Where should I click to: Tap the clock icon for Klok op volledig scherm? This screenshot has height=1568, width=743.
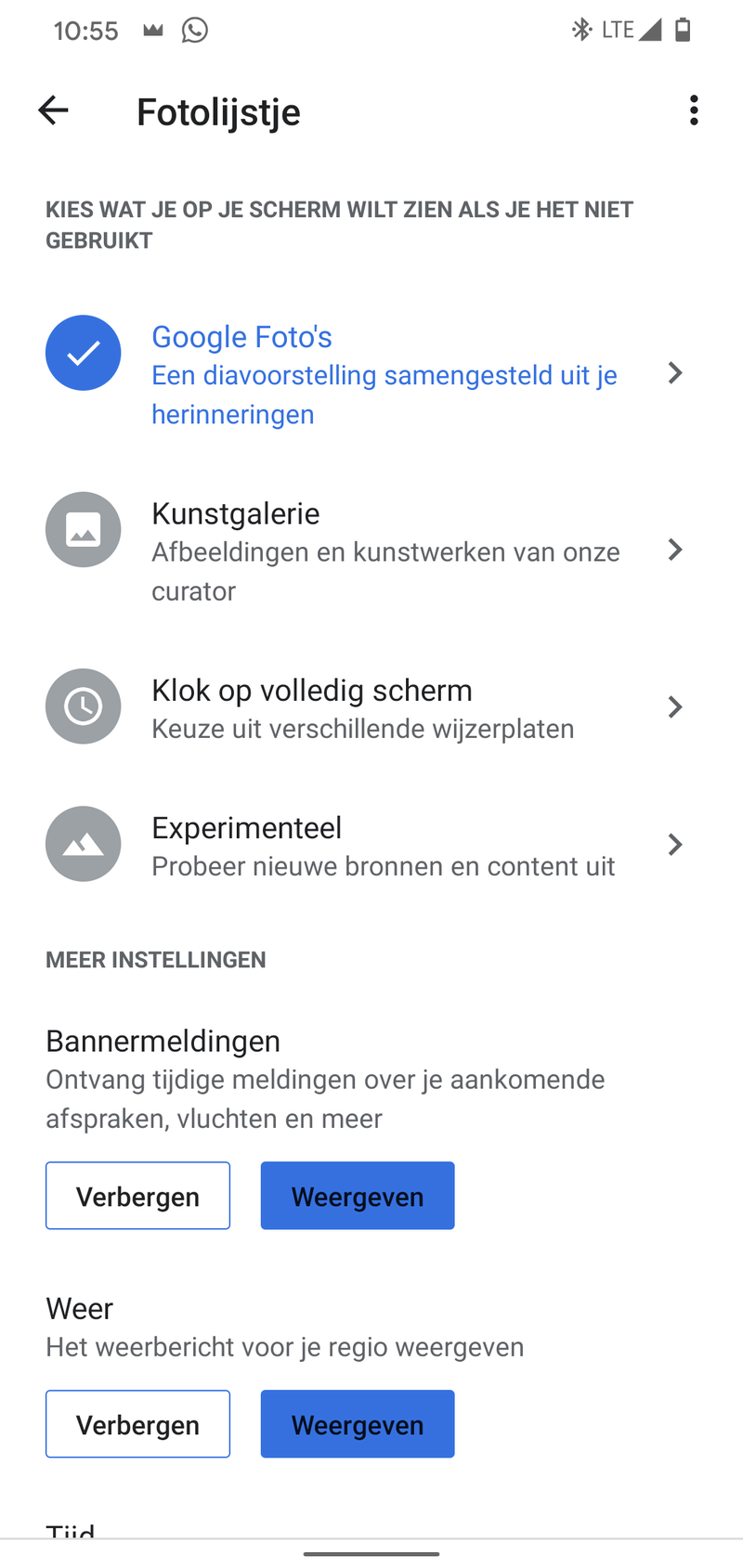pyautogui.click(x=84, y=706)
